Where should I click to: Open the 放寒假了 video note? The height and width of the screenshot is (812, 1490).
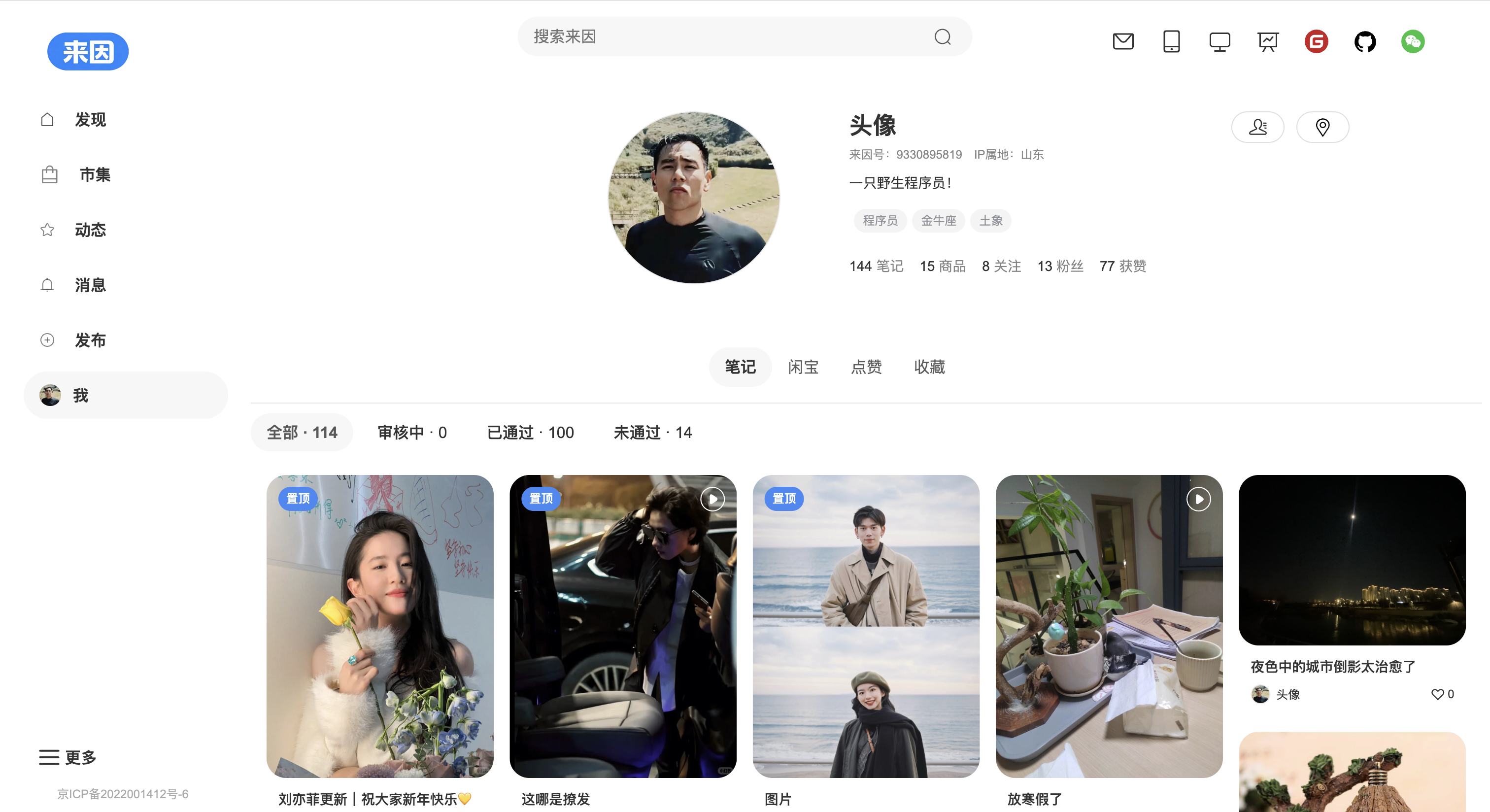1108,626
